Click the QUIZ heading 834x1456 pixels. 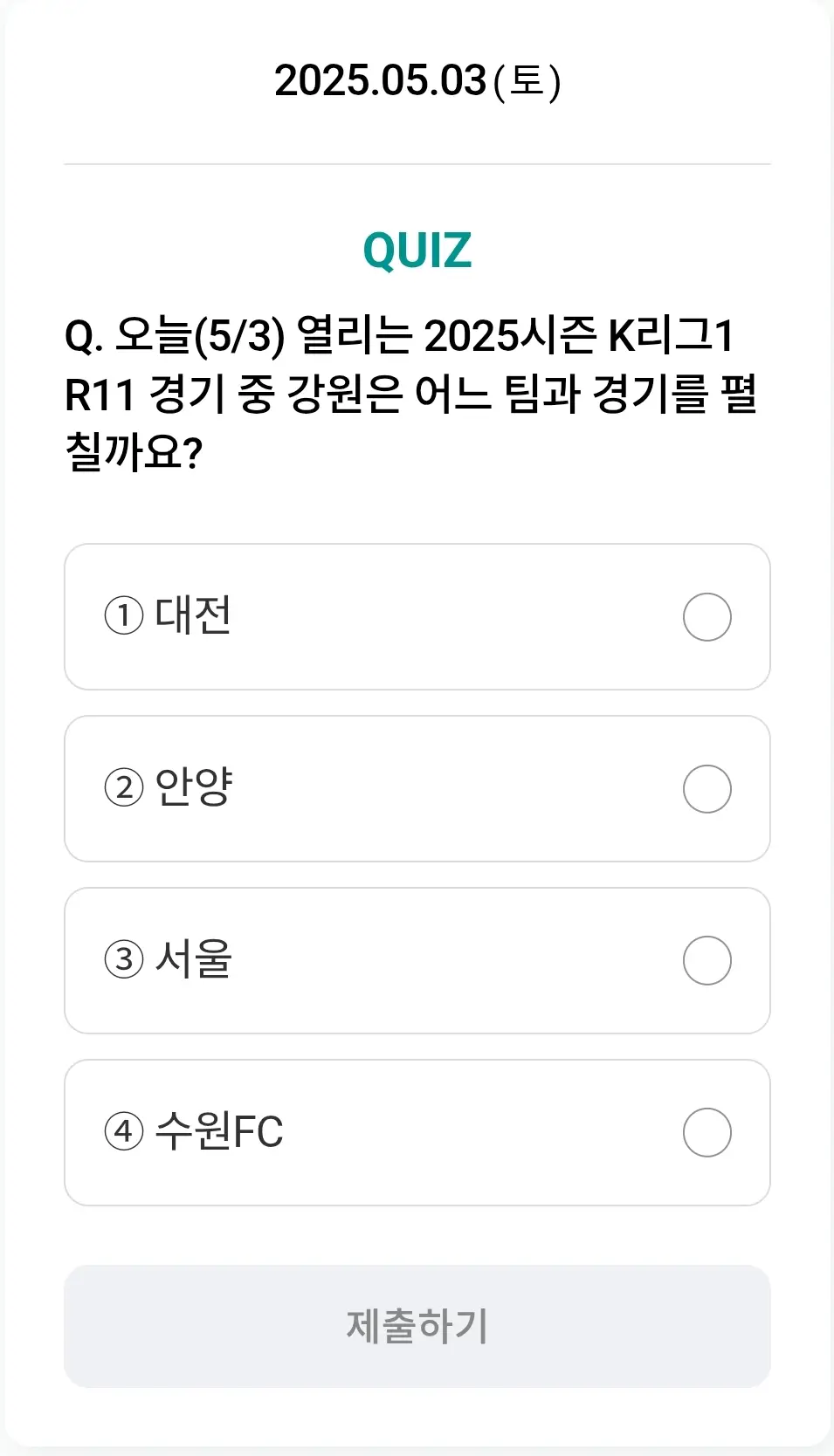[417, 251]
